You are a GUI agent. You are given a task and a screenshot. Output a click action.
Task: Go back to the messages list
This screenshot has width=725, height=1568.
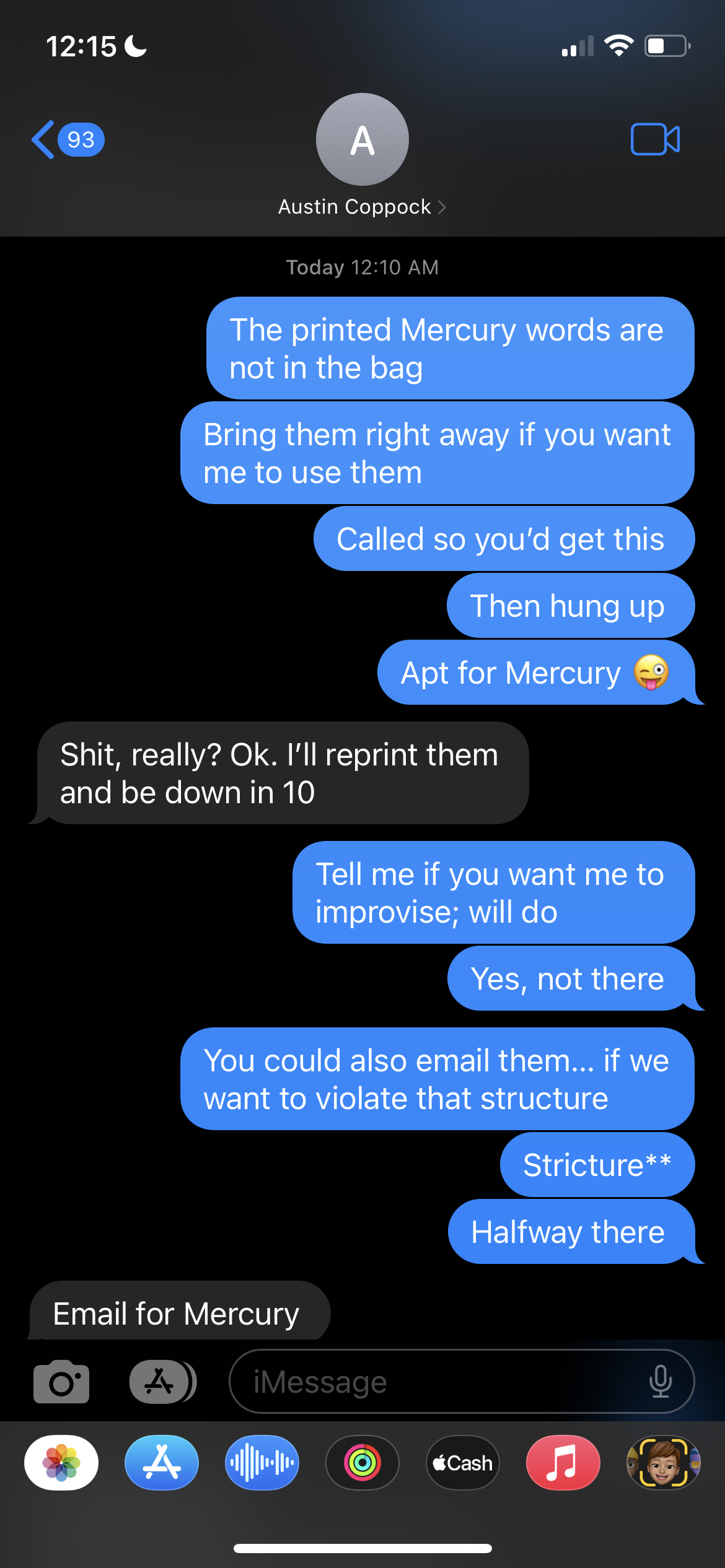(66, 139)
